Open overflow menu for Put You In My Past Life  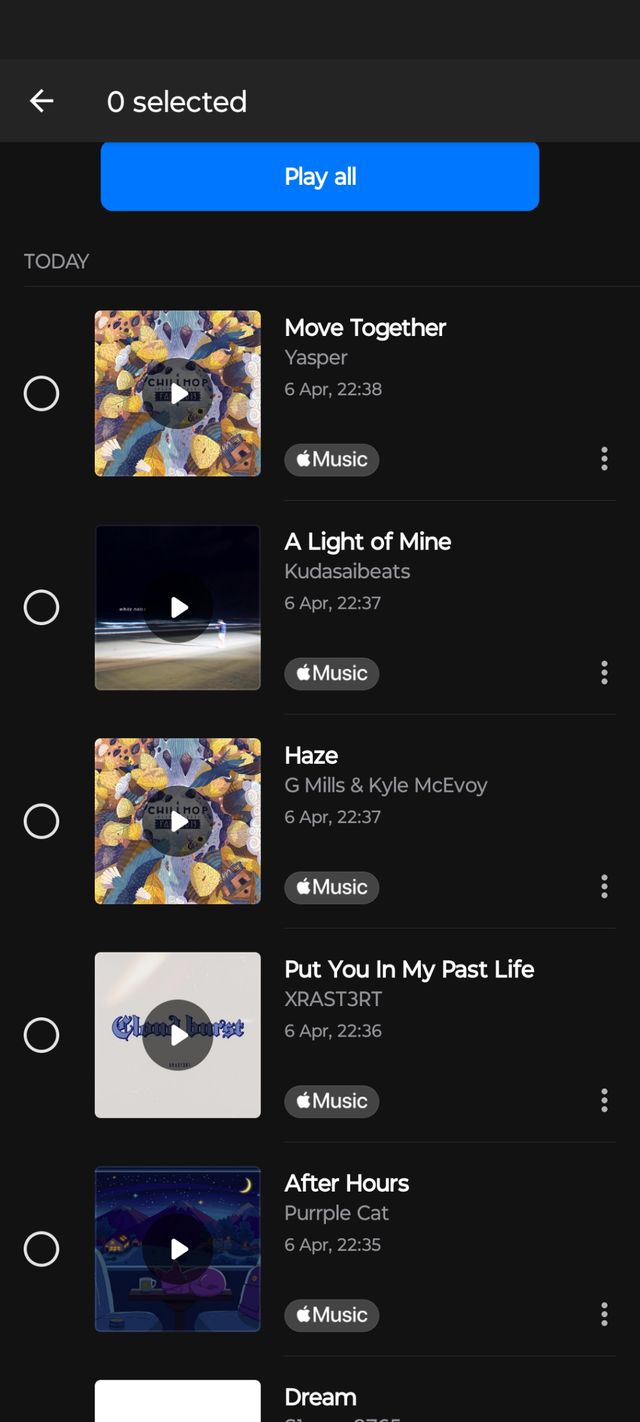(604, 1101)
